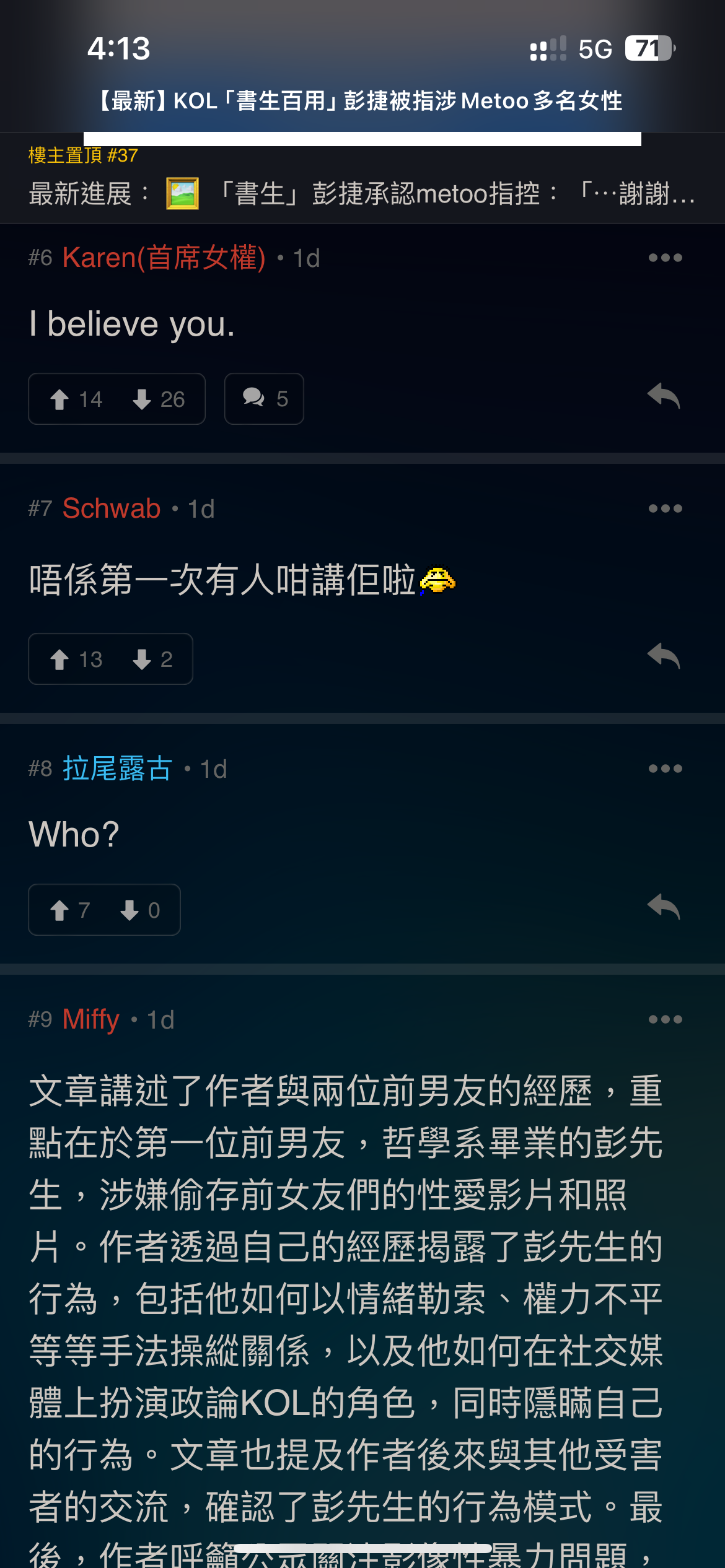This screenshot has height=1568, width=725.
Task: Open the options menu on post #6
Action: [664, 258]
